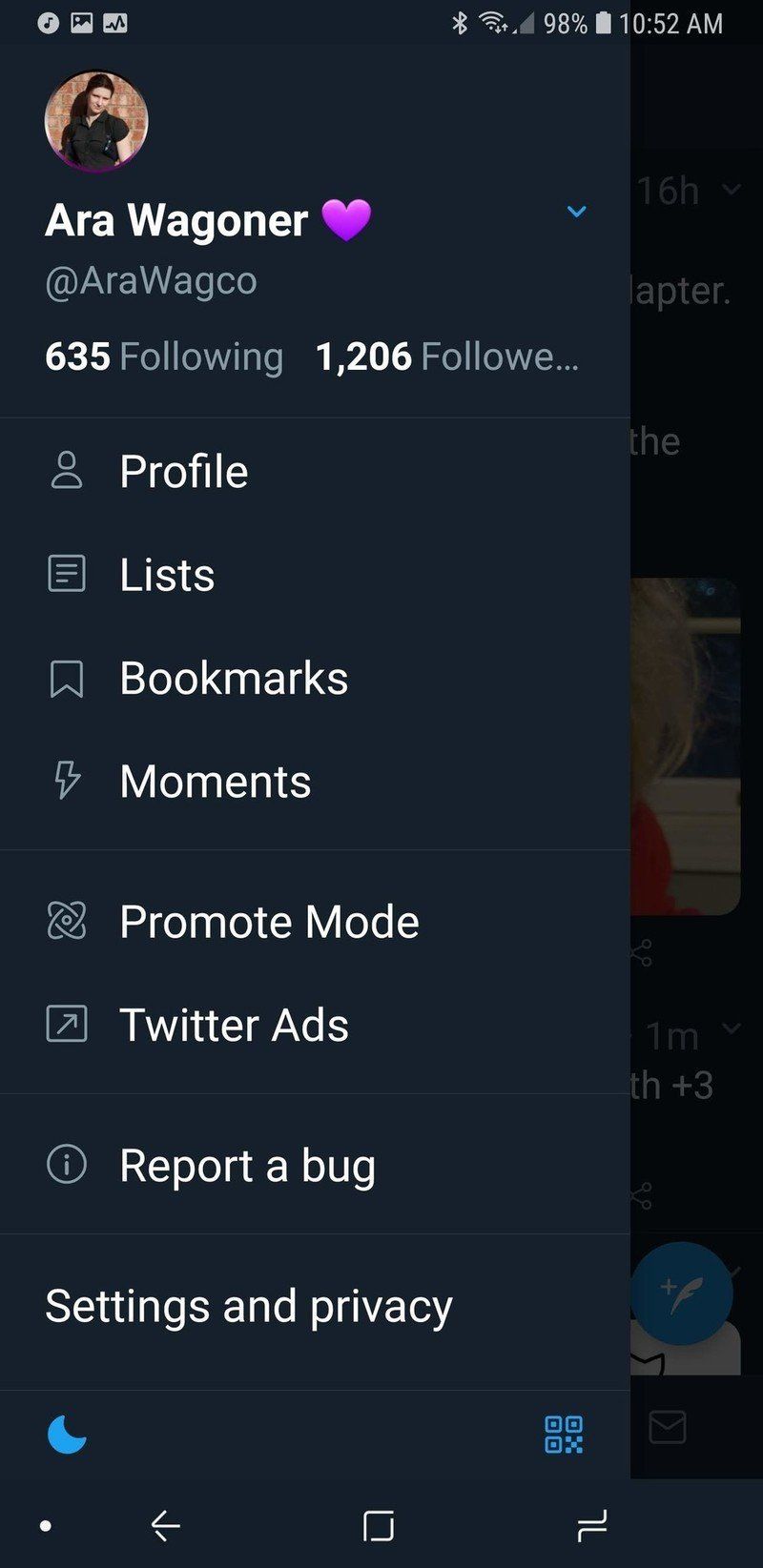The image size is (763, 1568).
Task: Select the Lists icon
Action: 66,573
